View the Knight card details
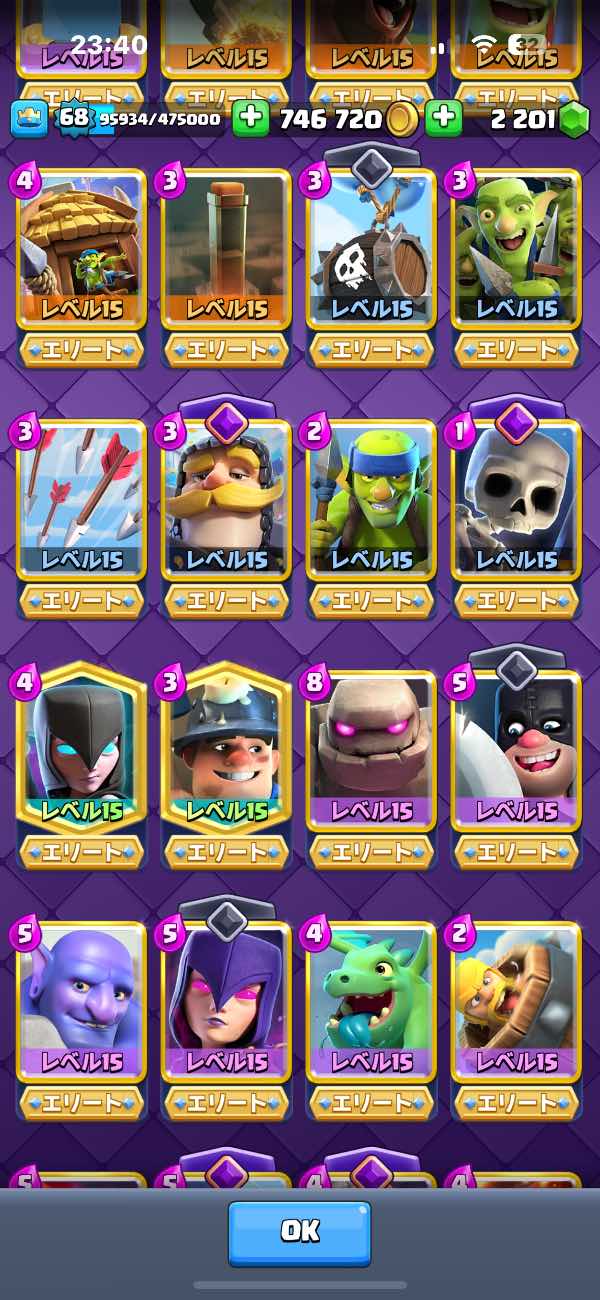This screenshot has height=1300, width=600. 226,500
